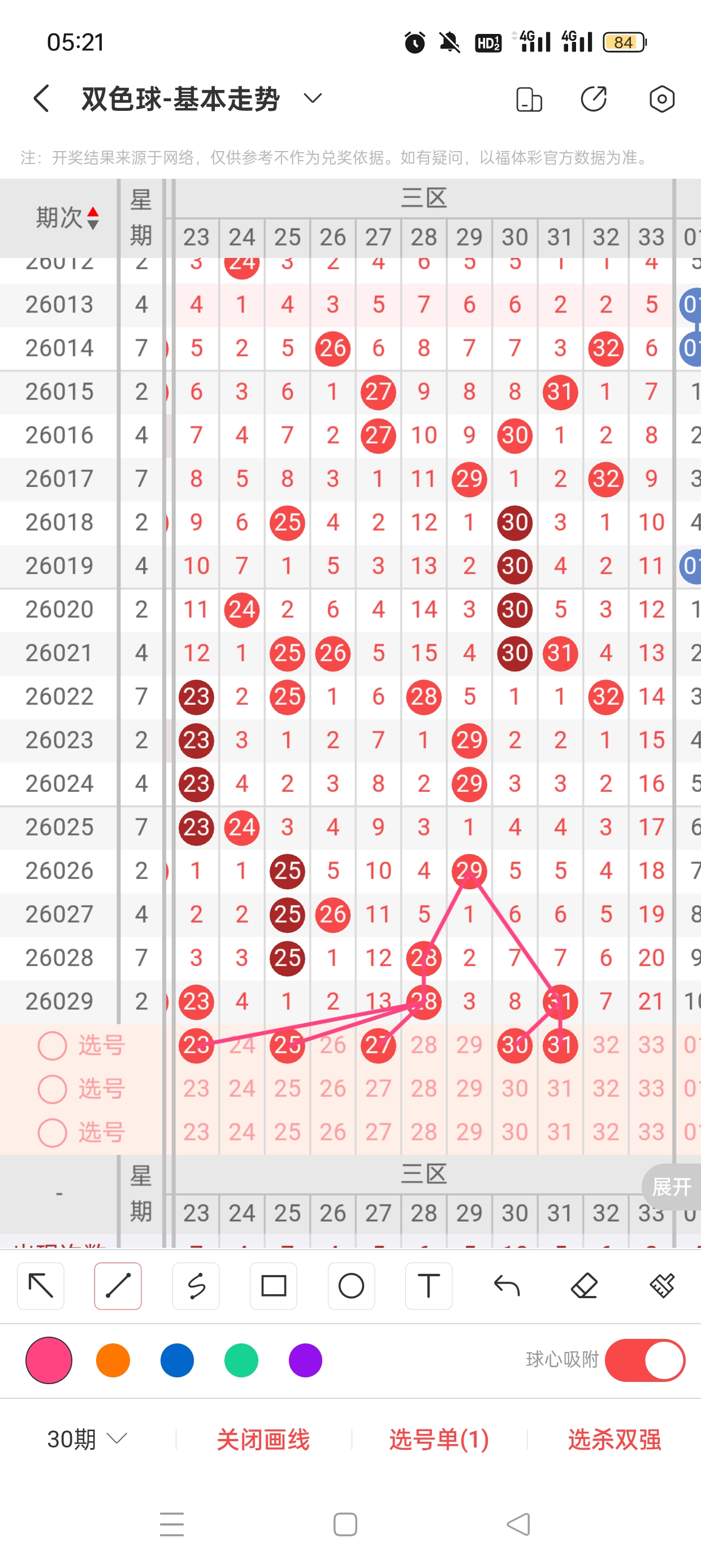Select the rectangle shape tool
Image resolution: width=701 pixels, height=1568 pixels.
click(x=273, y=1286)
